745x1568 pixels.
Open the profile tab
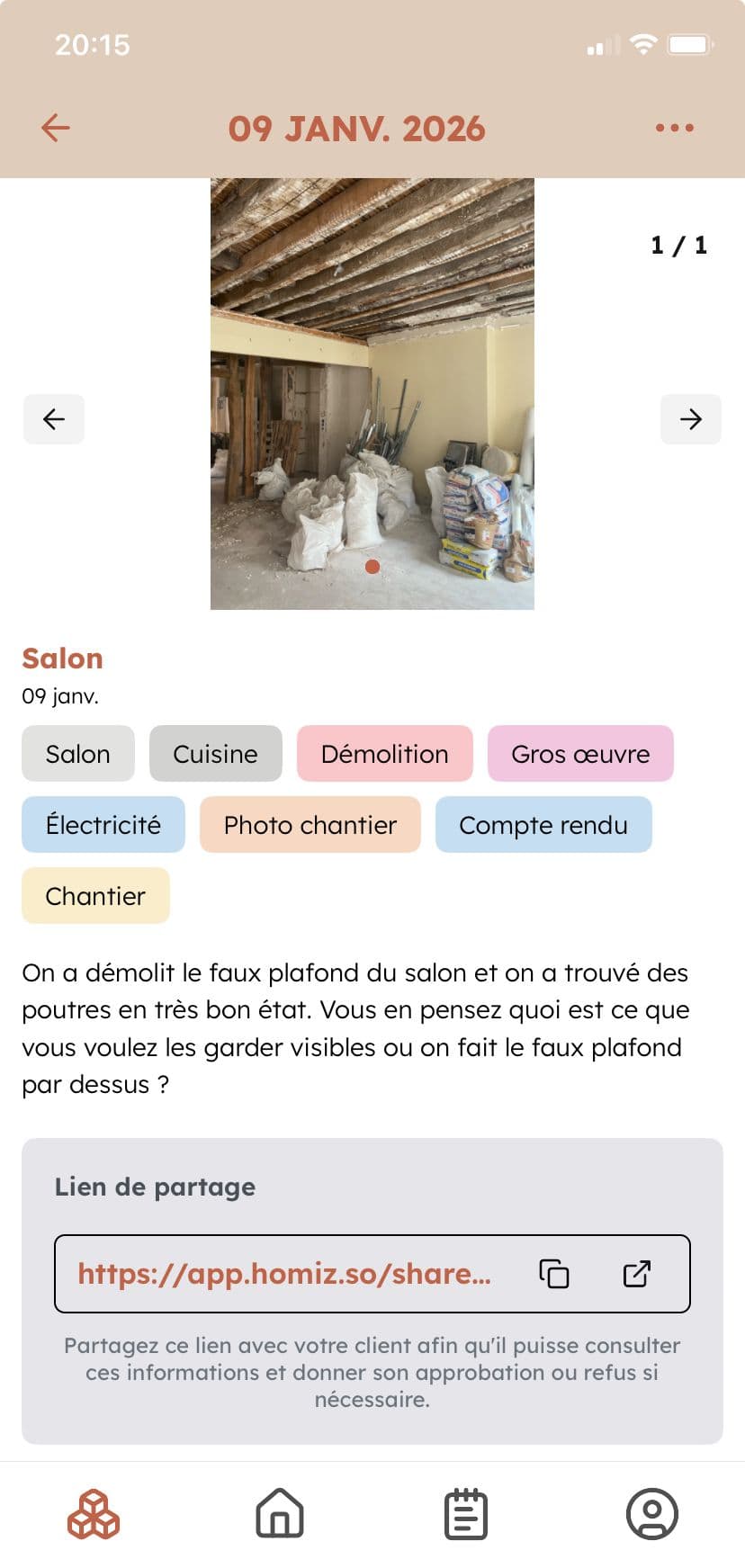[652, 1514]
